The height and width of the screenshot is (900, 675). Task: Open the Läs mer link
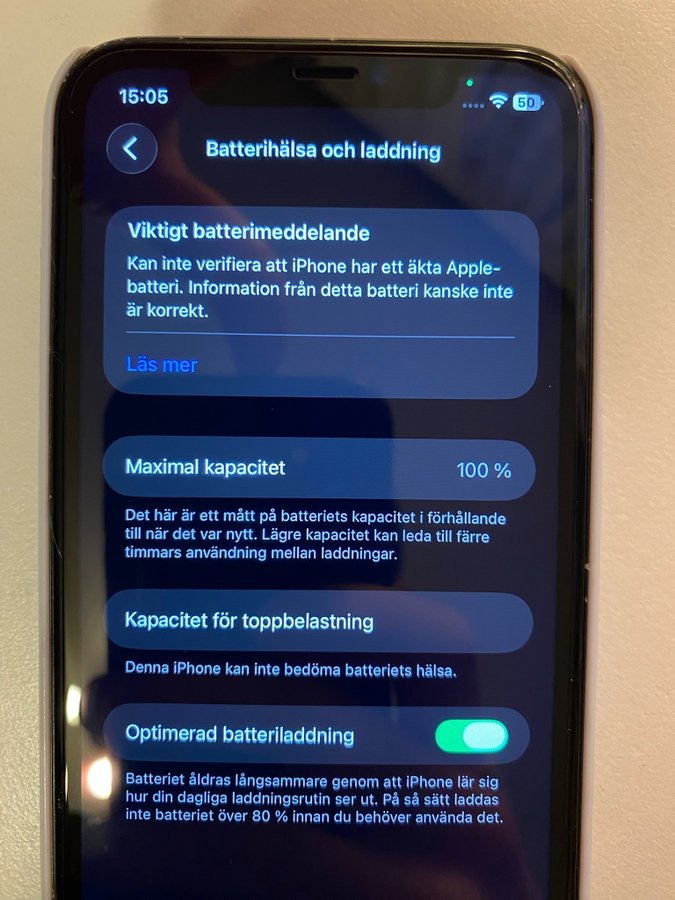click(x=162, y=365)
